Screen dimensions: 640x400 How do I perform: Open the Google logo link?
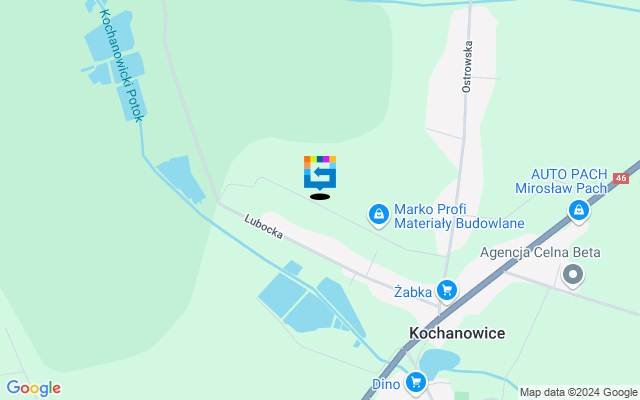pos(33,388)
